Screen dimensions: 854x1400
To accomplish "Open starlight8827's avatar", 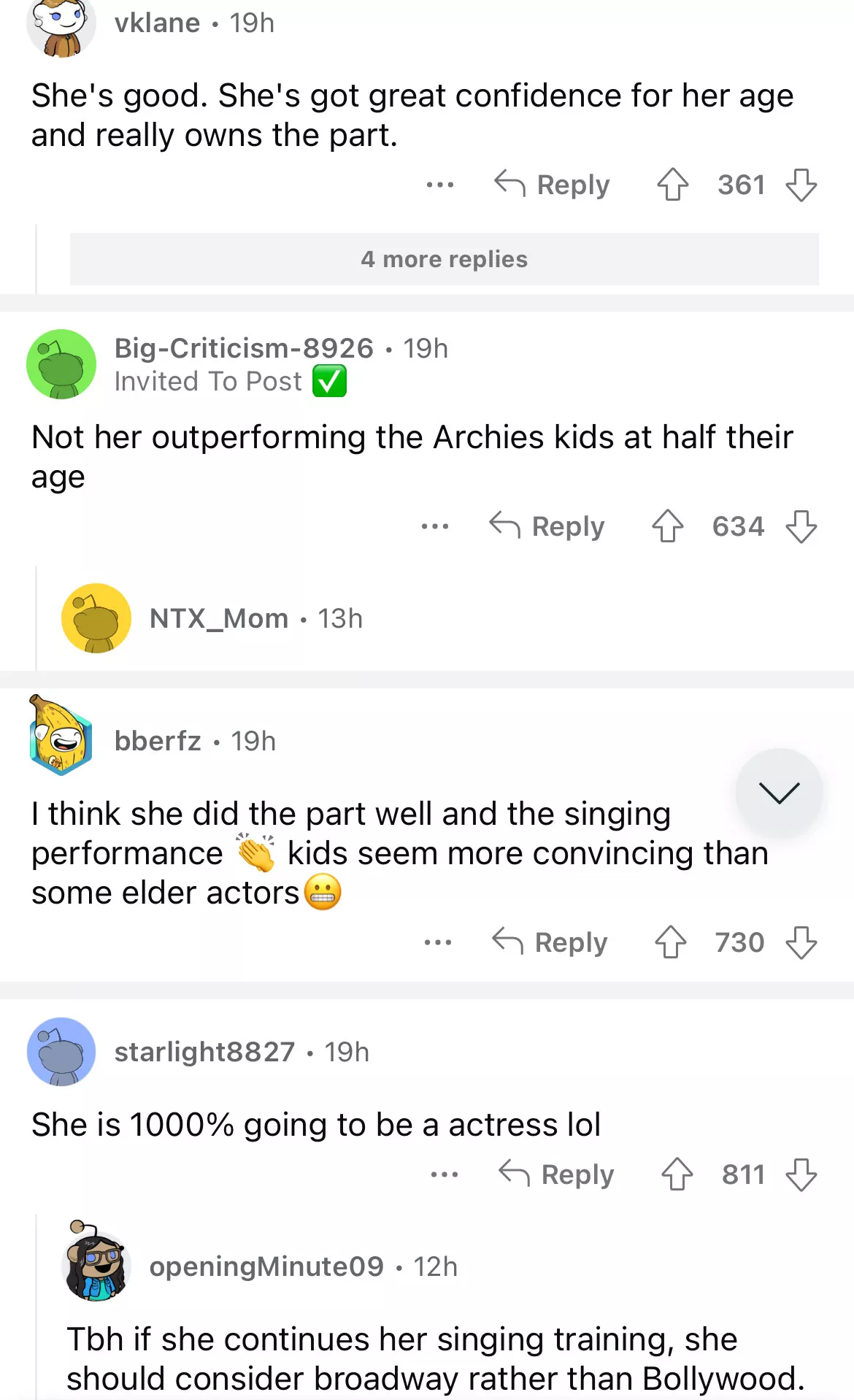I will pos(61,1052).
